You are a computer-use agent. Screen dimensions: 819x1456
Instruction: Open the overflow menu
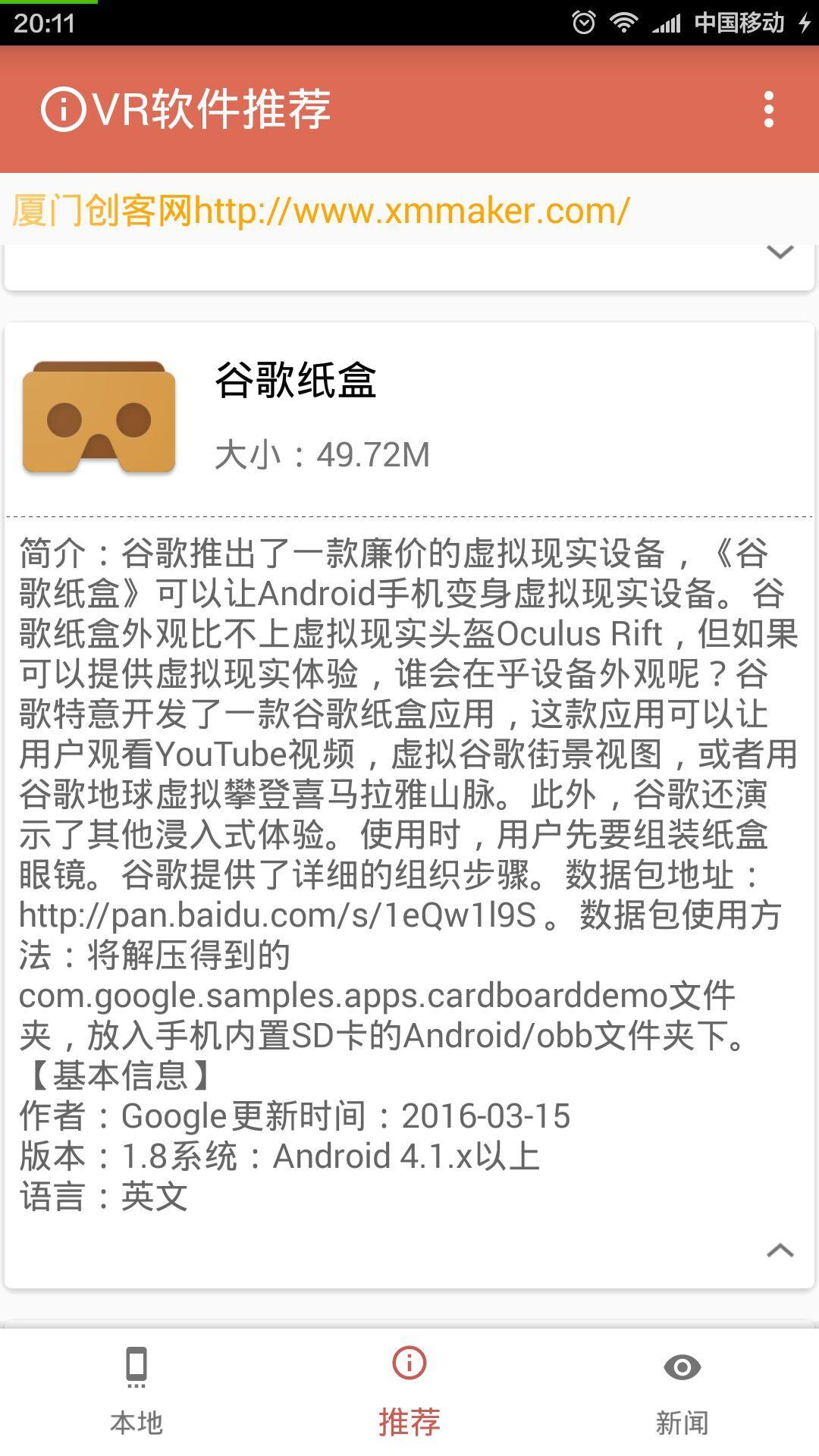pyautogui.click(x=768, y=110)
